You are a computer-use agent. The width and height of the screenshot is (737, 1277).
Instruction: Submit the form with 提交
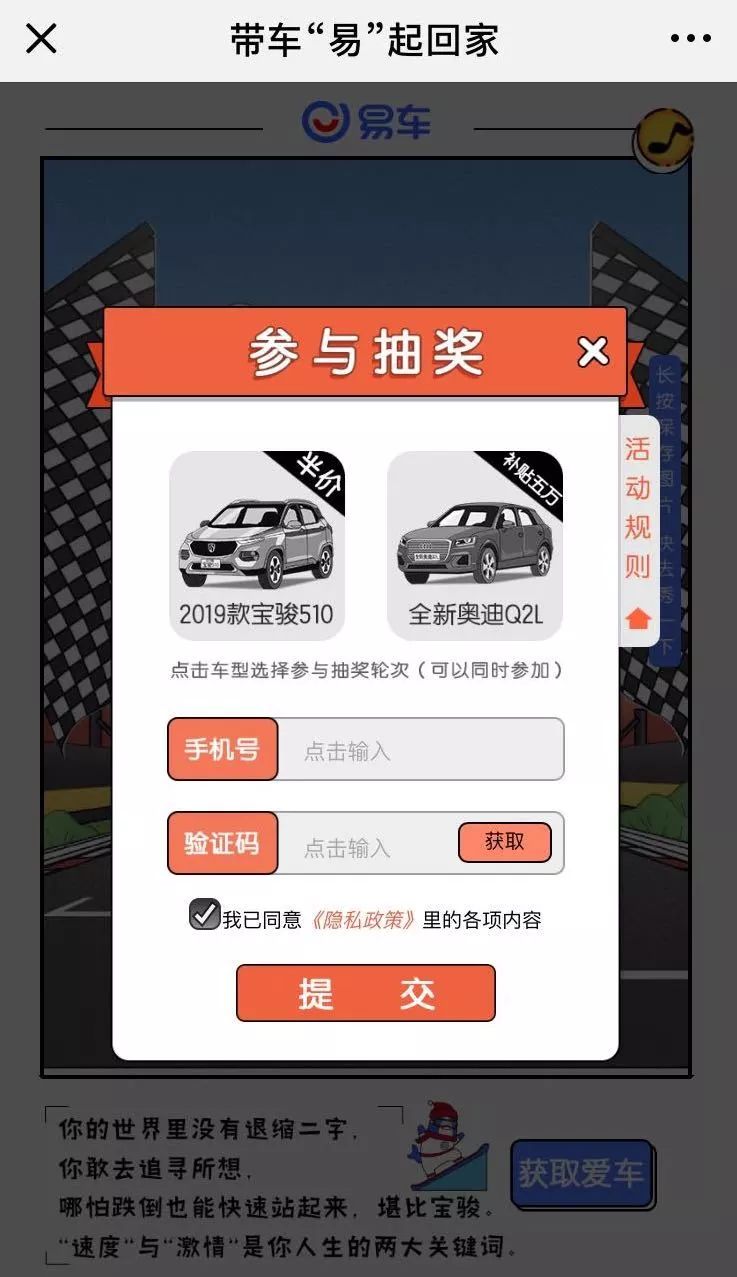click(x=366, y=993)
